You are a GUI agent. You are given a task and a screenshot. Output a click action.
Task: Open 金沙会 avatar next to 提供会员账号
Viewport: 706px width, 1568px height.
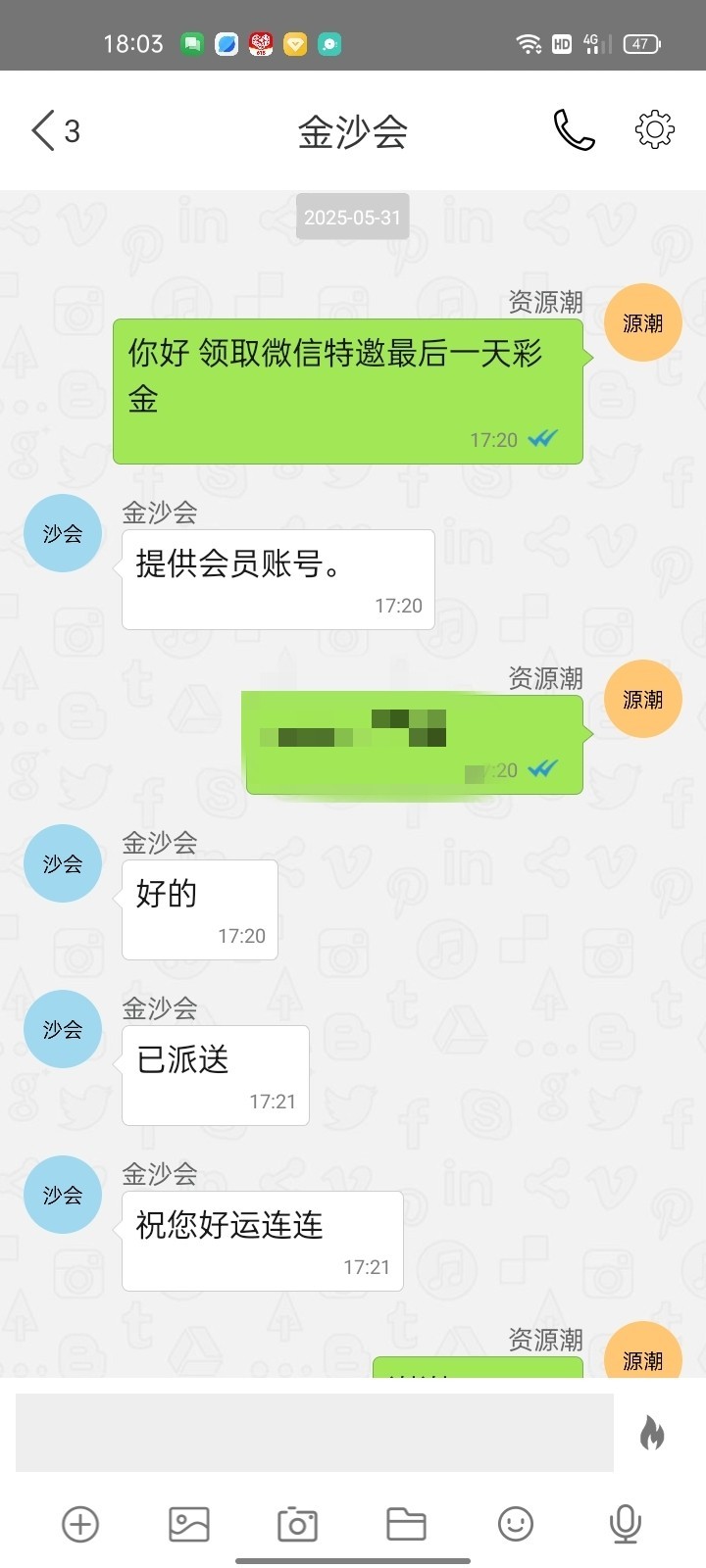[63, 533]
